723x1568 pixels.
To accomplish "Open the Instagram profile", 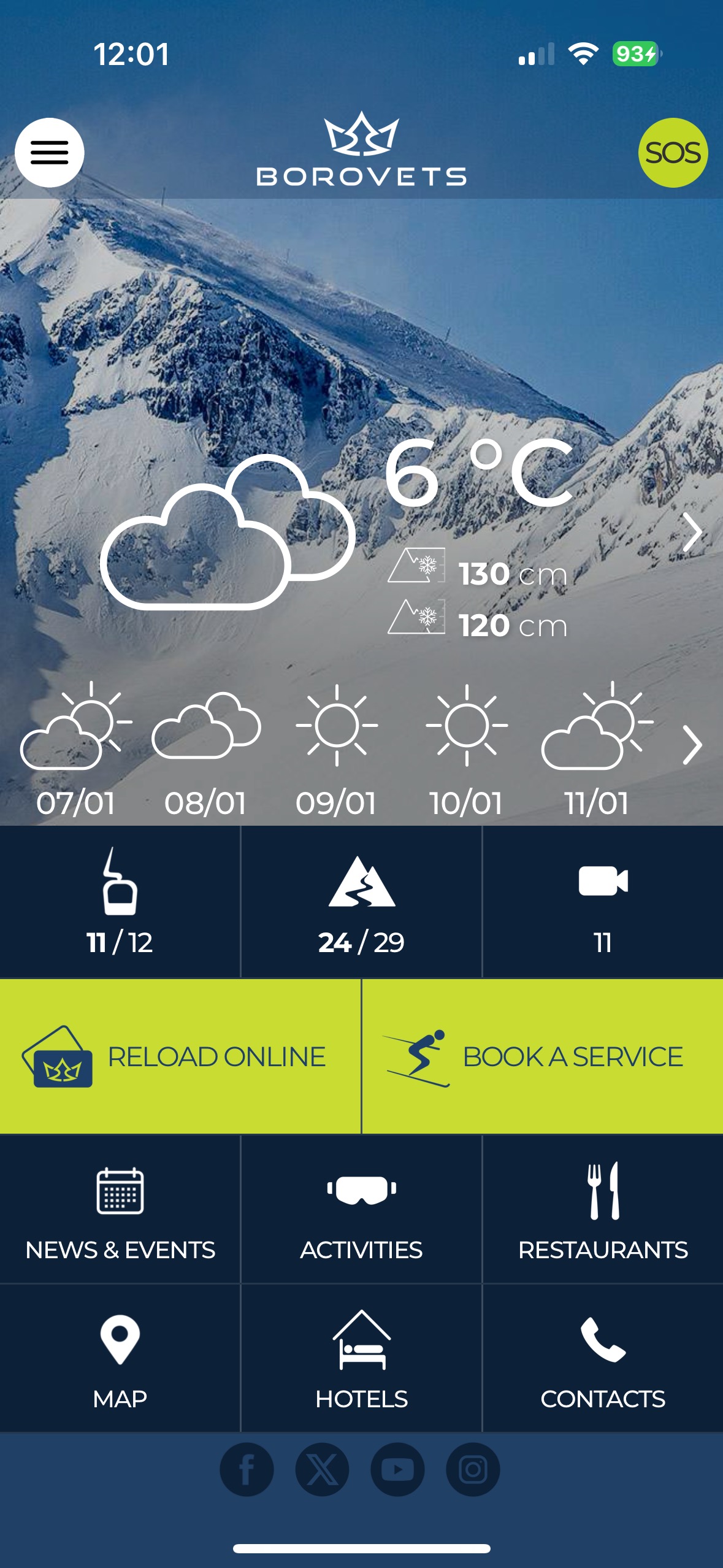I will point(473,1470).
